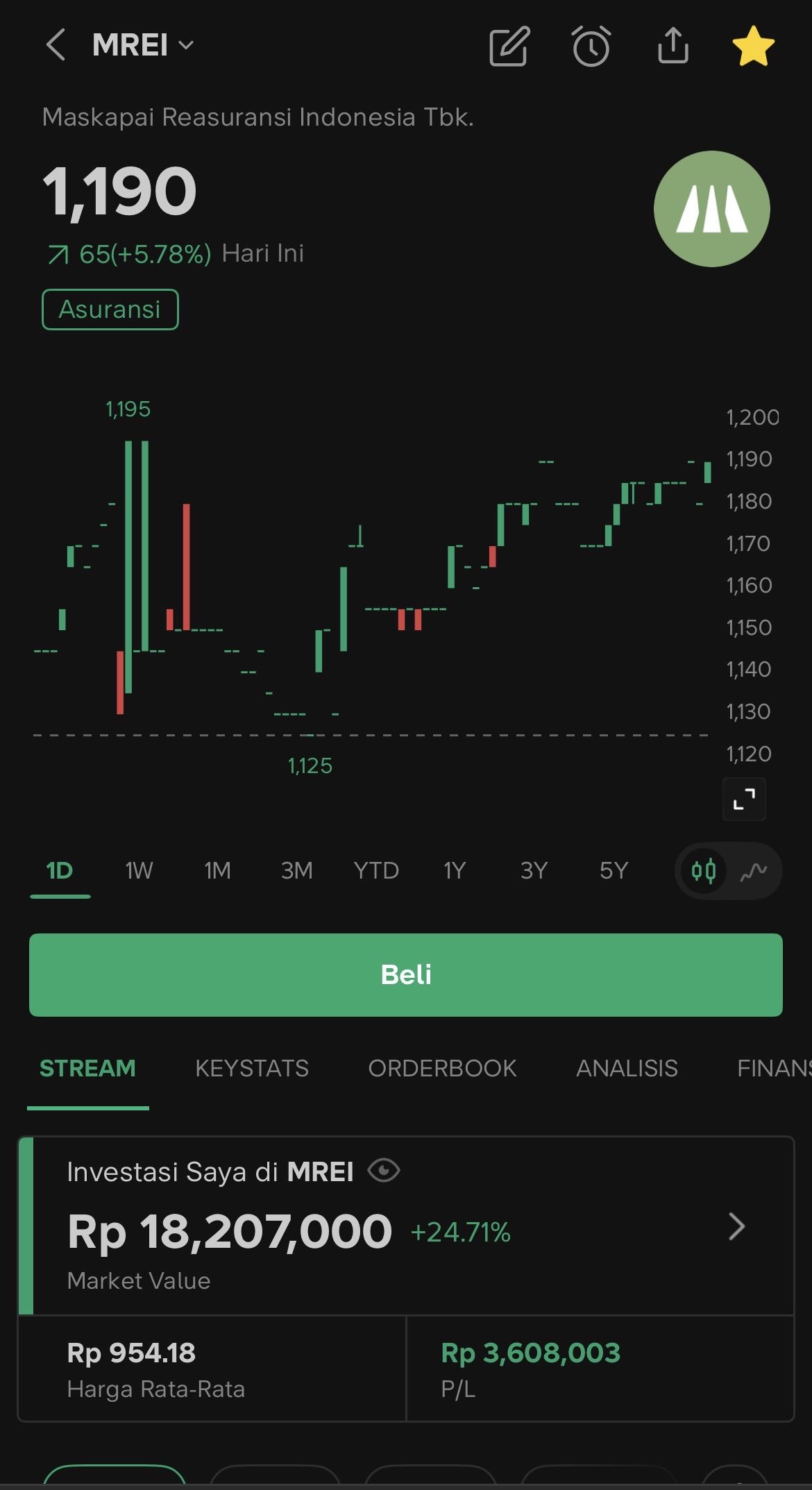Image resolution: width=812 pixels, height=1490 pixels.
Task: Switch chart range to 1Y
Action: pos(455,870)
